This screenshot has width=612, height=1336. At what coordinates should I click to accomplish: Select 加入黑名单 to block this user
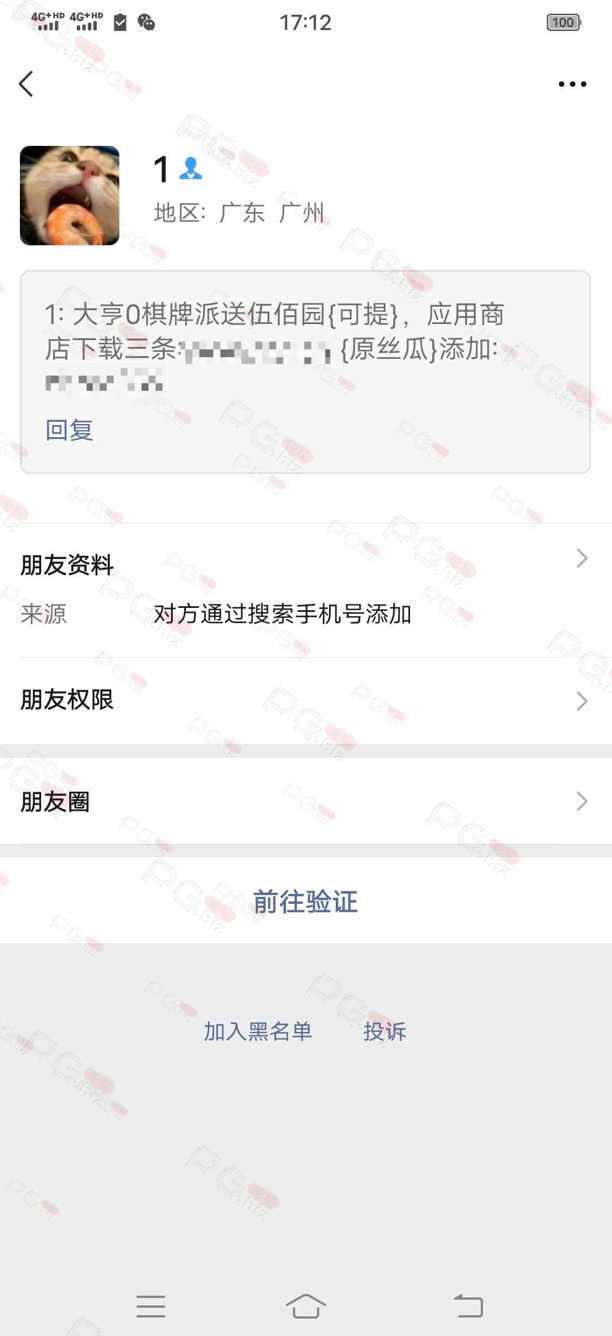(258, 1032)
